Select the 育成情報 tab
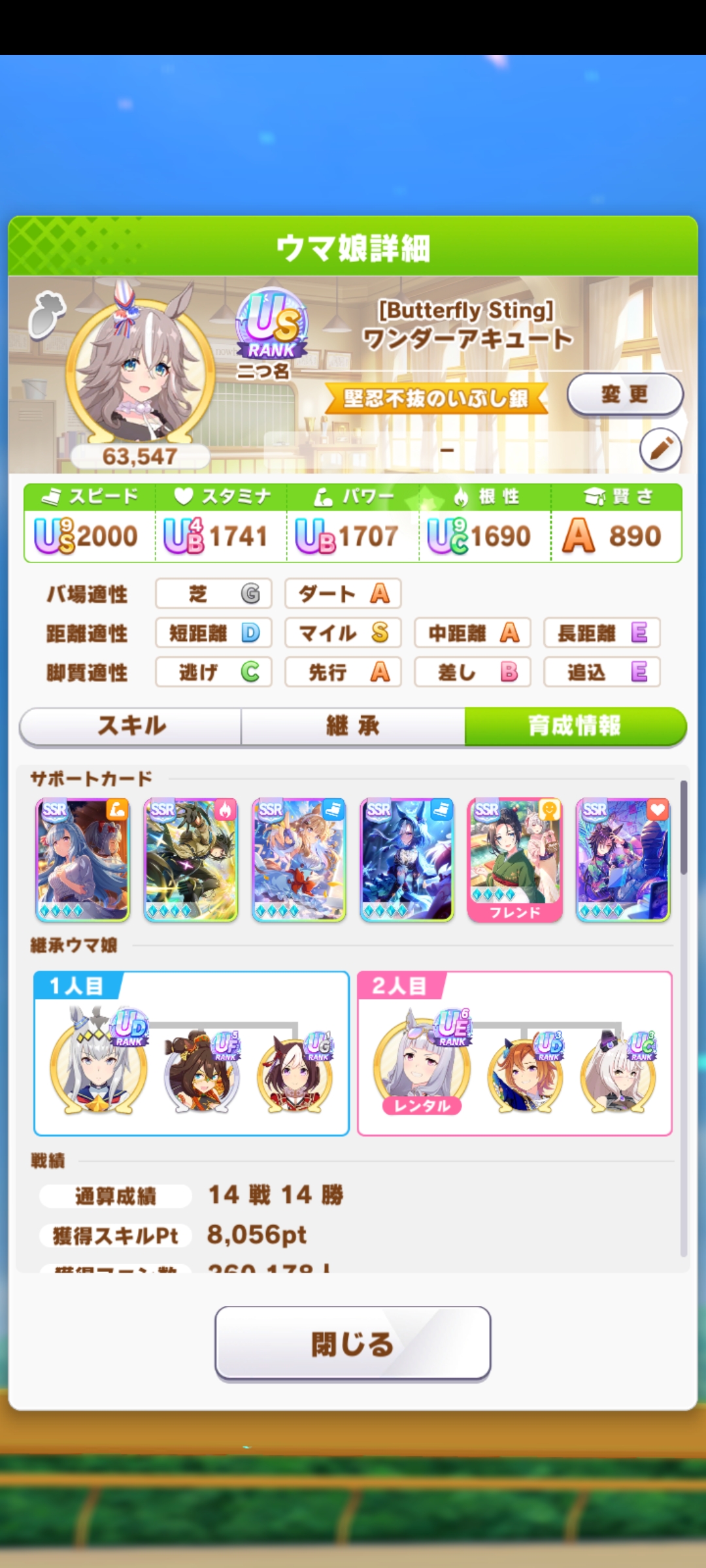The width and height of the screenshot is (706, 1568). (575, 726)
